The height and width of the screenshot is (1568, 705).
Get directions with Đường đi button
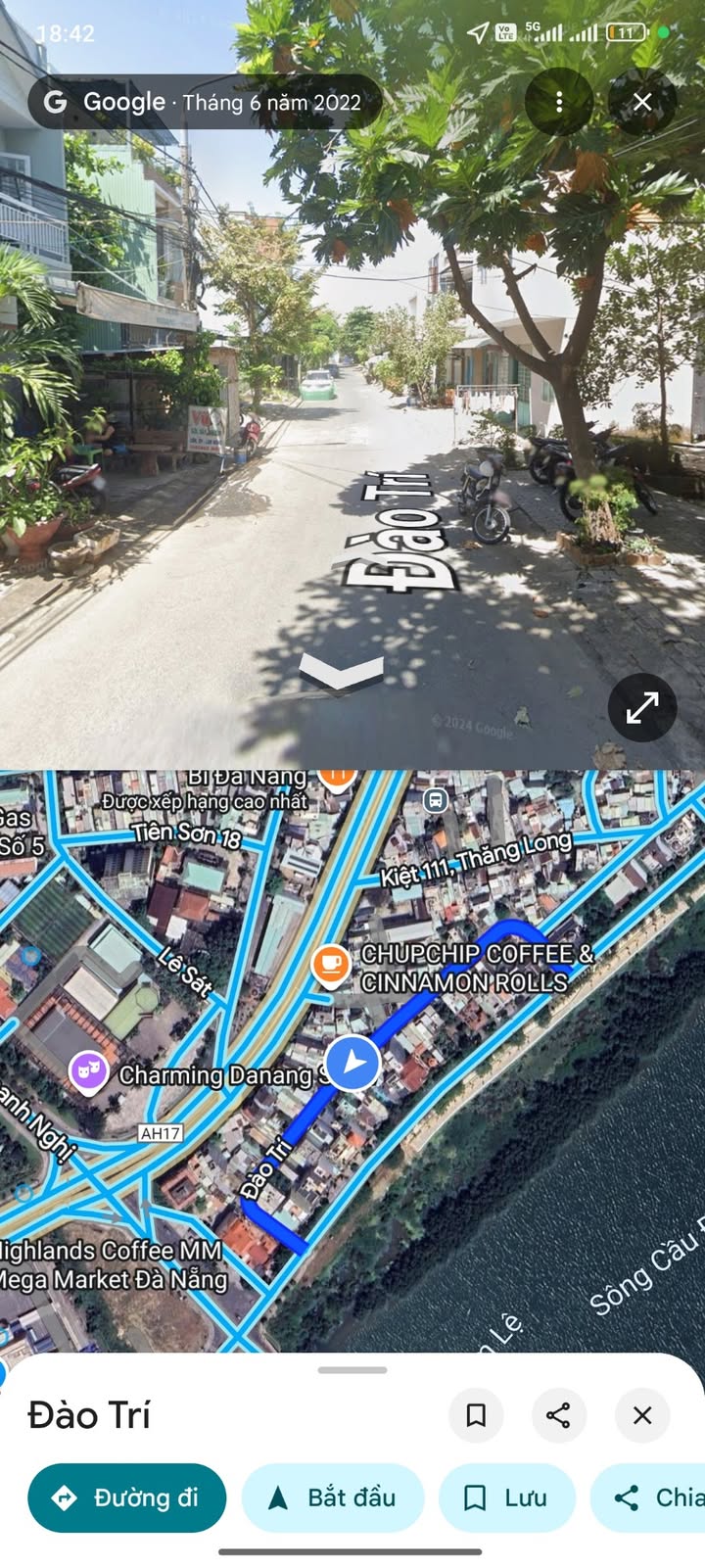[x=126, y=1497]
